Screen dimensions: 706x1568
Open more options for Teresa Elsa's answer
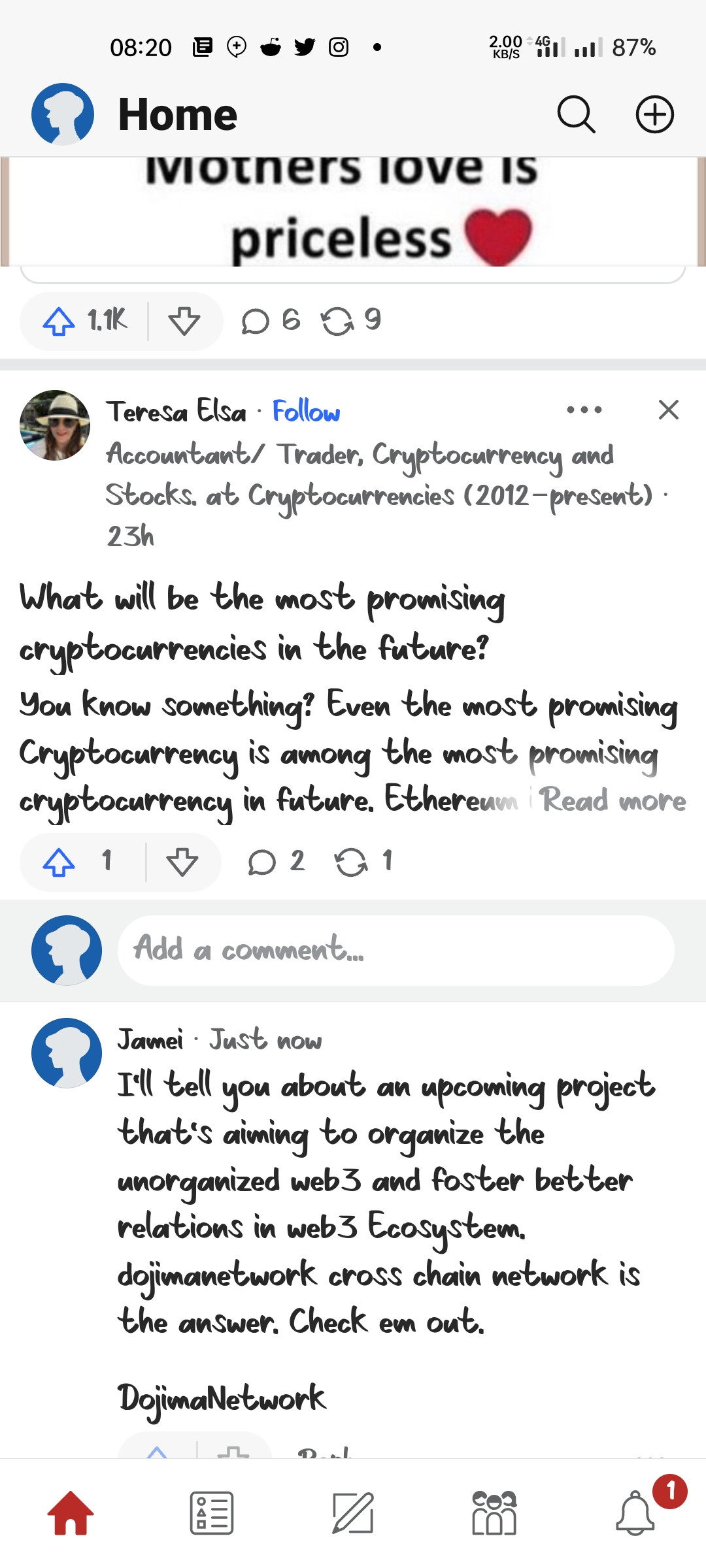click(x=584, y=410)
